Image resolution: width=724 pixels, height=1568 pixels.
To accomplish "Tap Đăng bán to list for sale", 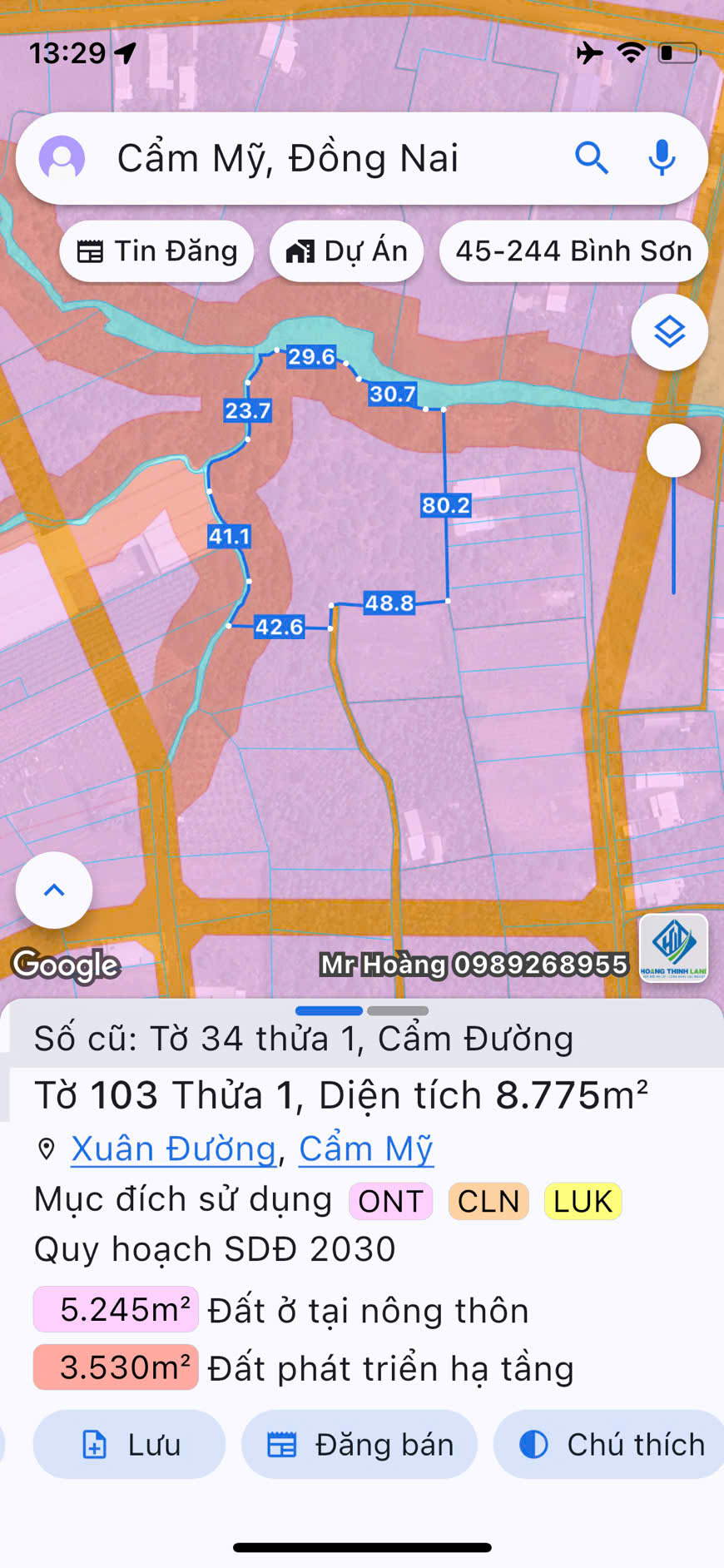I will (x=360, y=1444).
